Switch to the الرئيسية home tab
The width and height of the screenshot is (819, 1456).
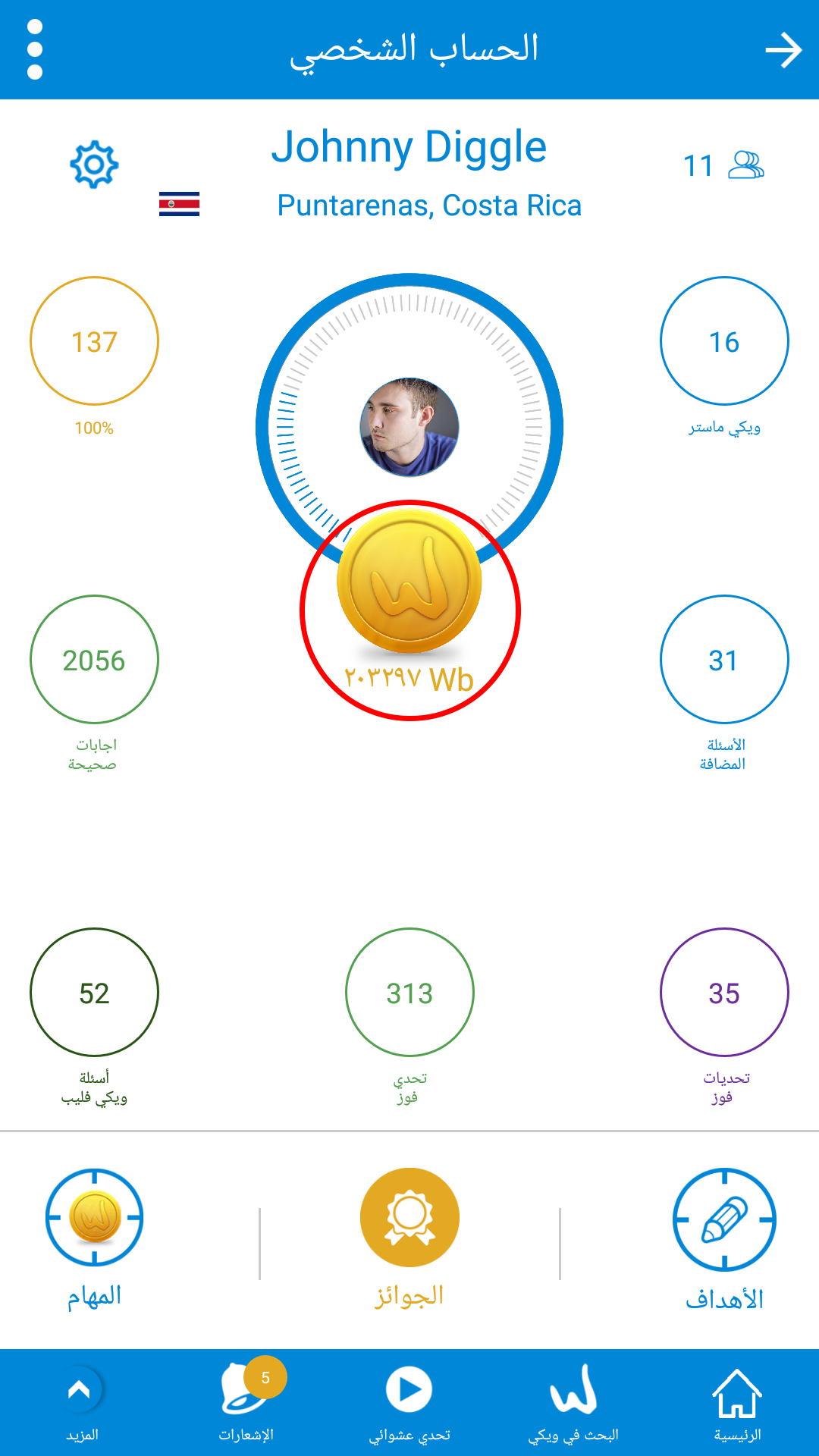pyautogui.click(x=736, y=1403)
